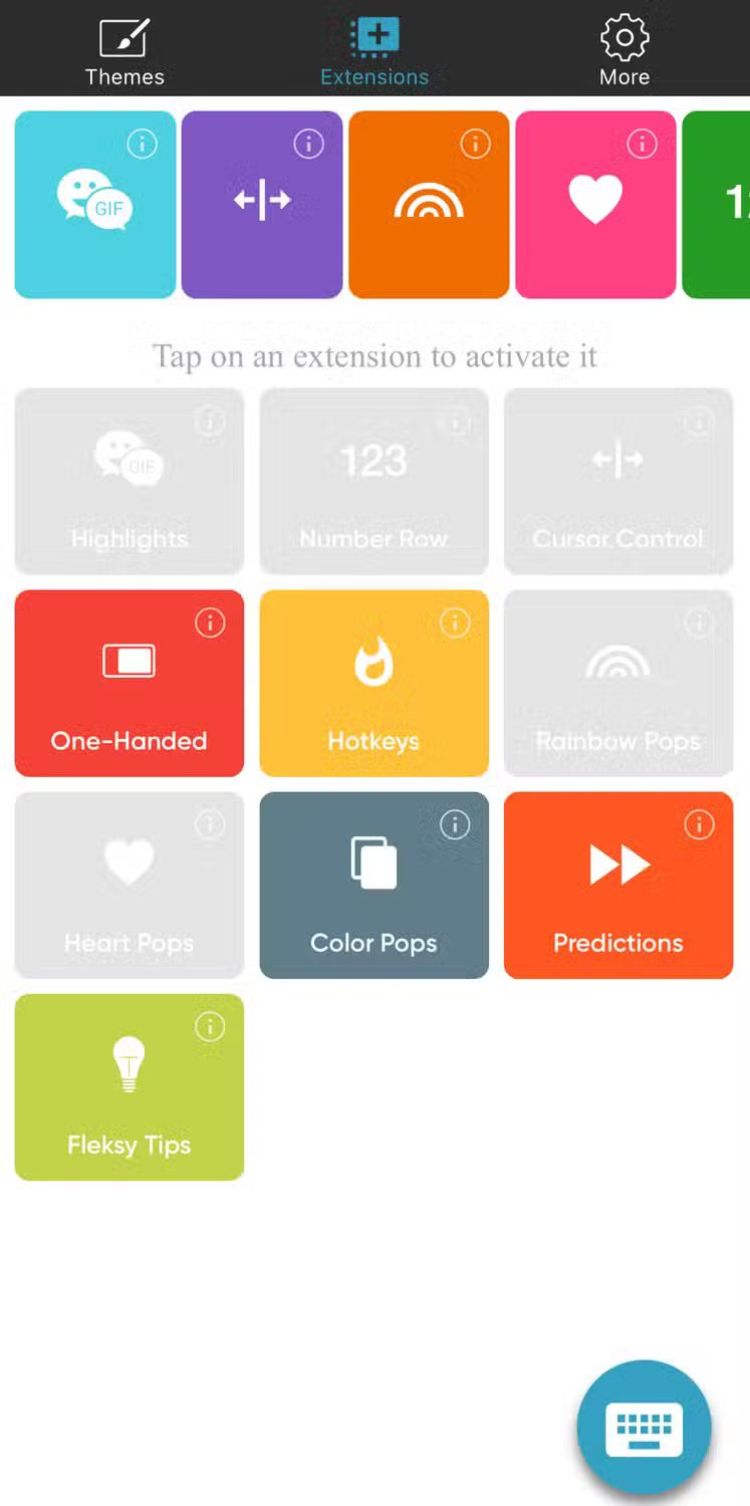750x1506 pixels.
Task: Open the keyboard floating button
Action: pyautogui.click(x=644, y=1427)
